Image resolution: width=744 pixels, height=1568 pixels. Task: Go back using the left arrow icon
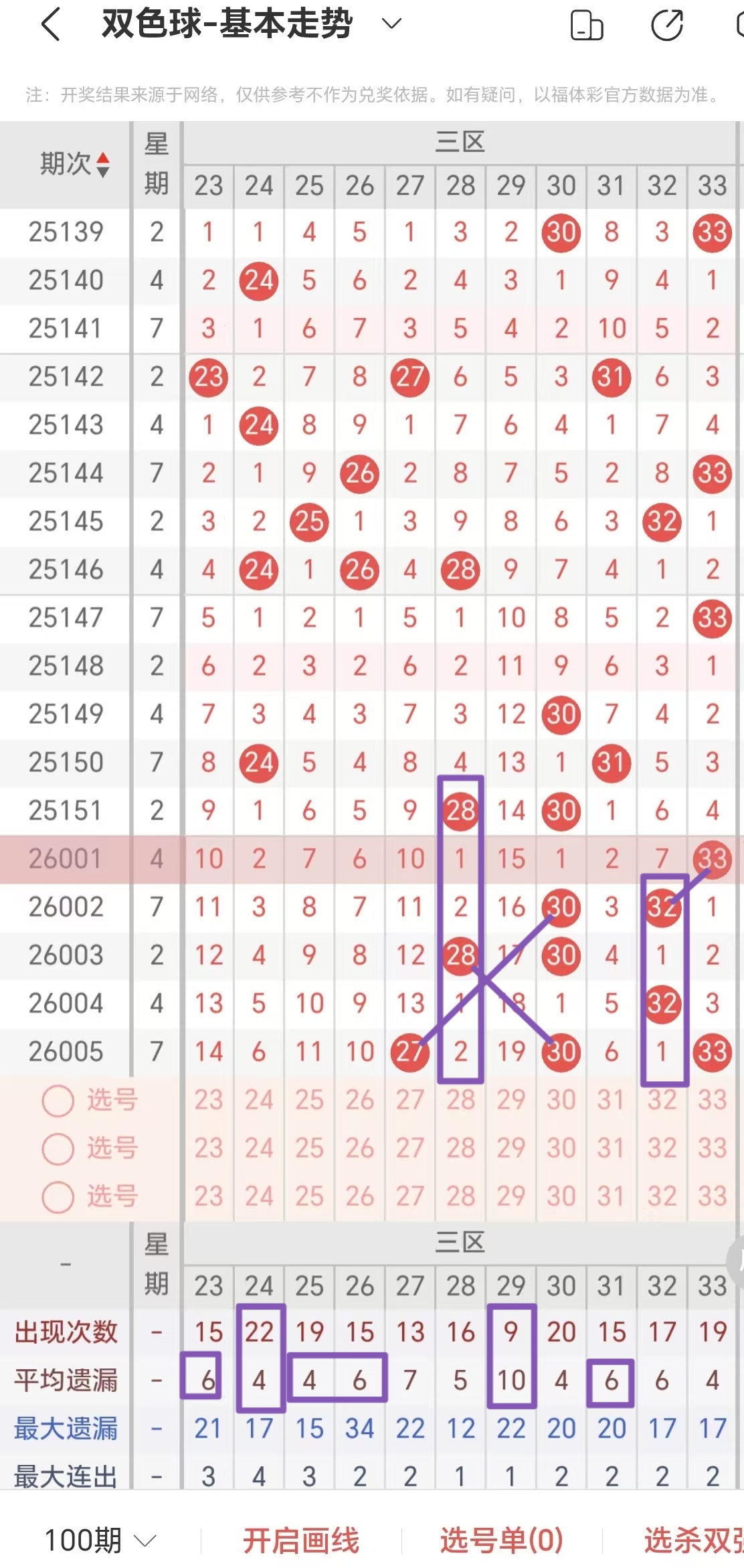click(50, 25)
